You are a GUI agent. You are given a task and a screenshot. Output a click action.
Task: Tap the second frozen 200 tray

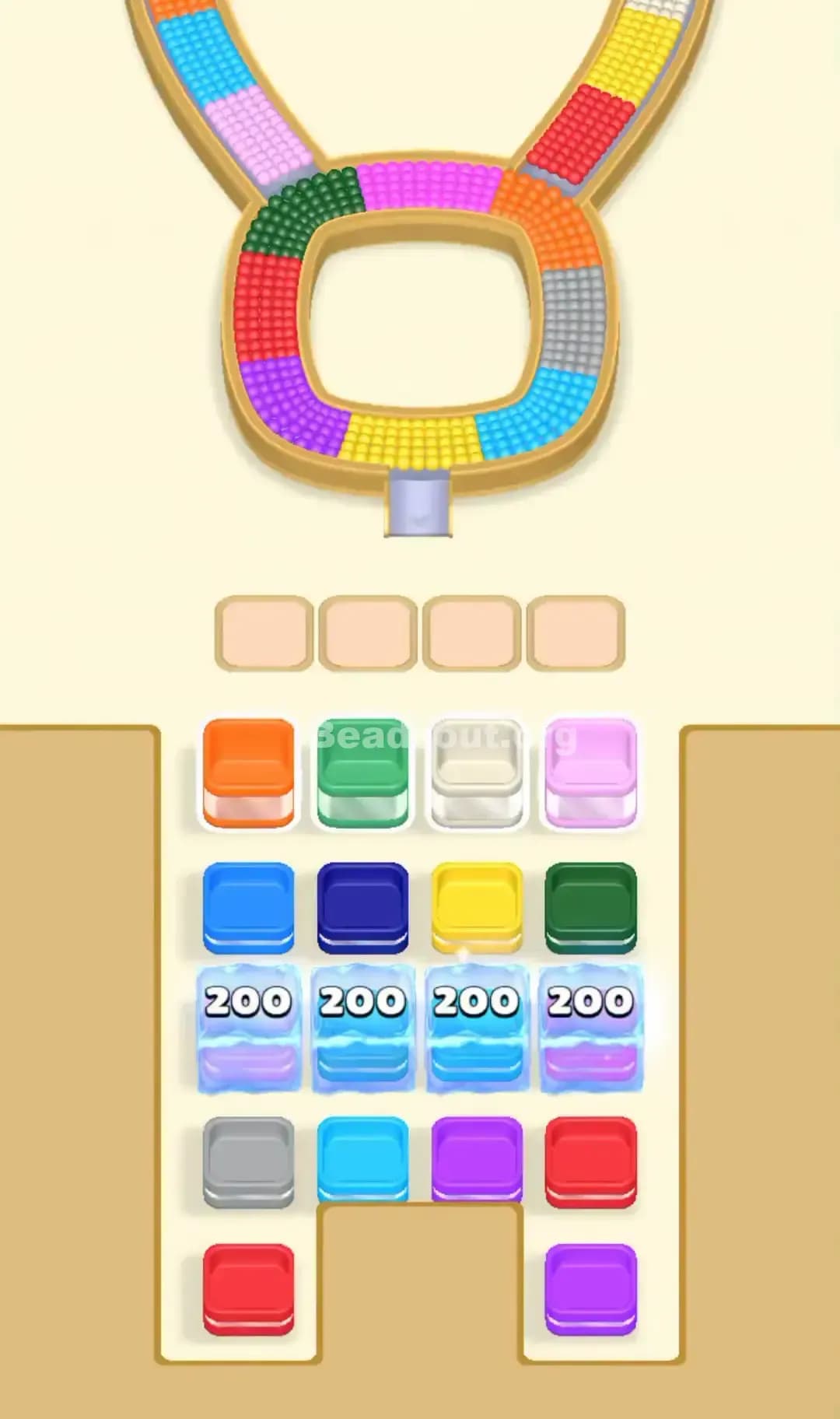362,1027
